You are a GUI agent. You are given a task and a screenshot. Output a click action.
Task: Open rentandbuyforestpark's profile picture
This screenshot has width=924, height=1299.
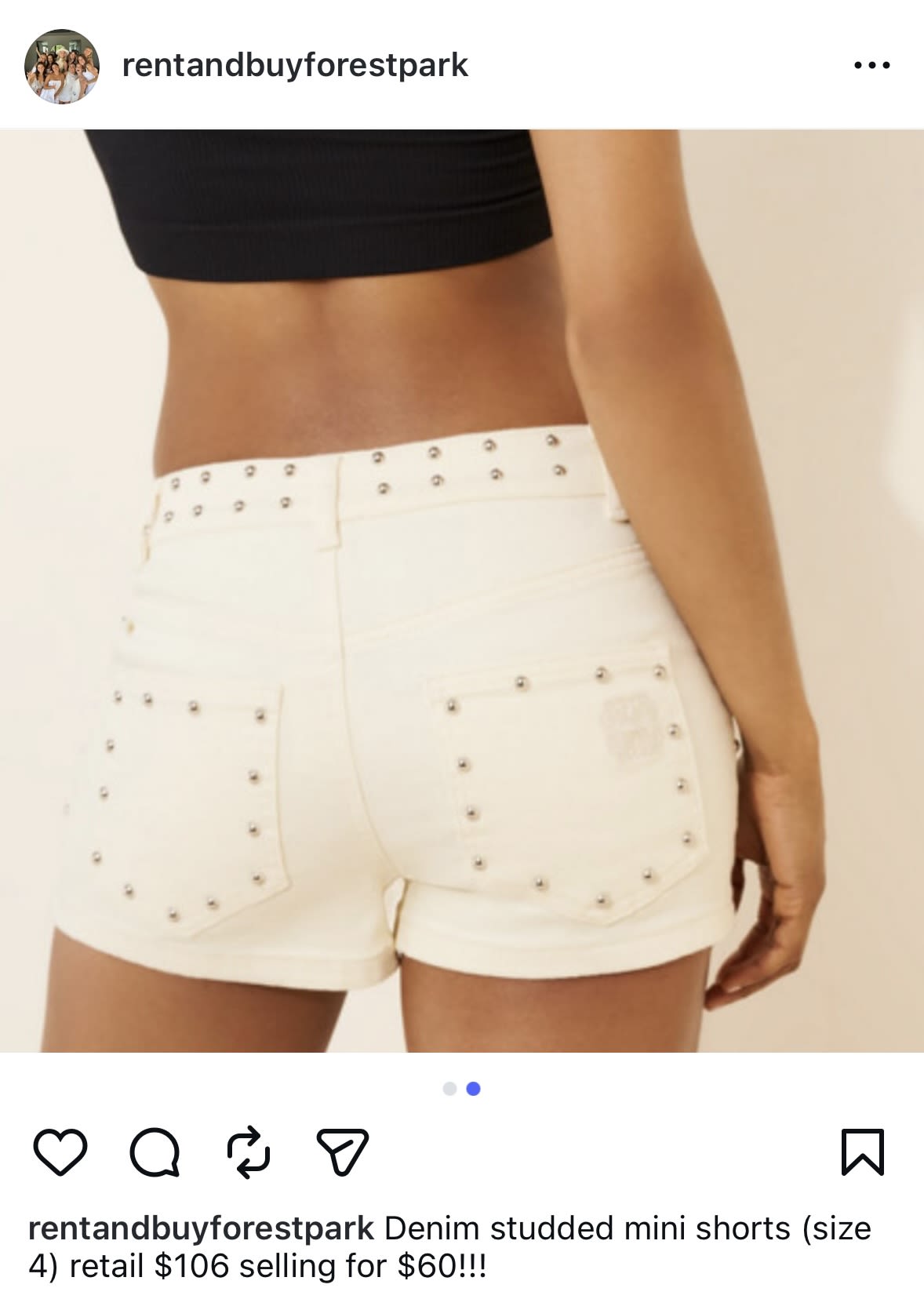[x=62, y=66]
